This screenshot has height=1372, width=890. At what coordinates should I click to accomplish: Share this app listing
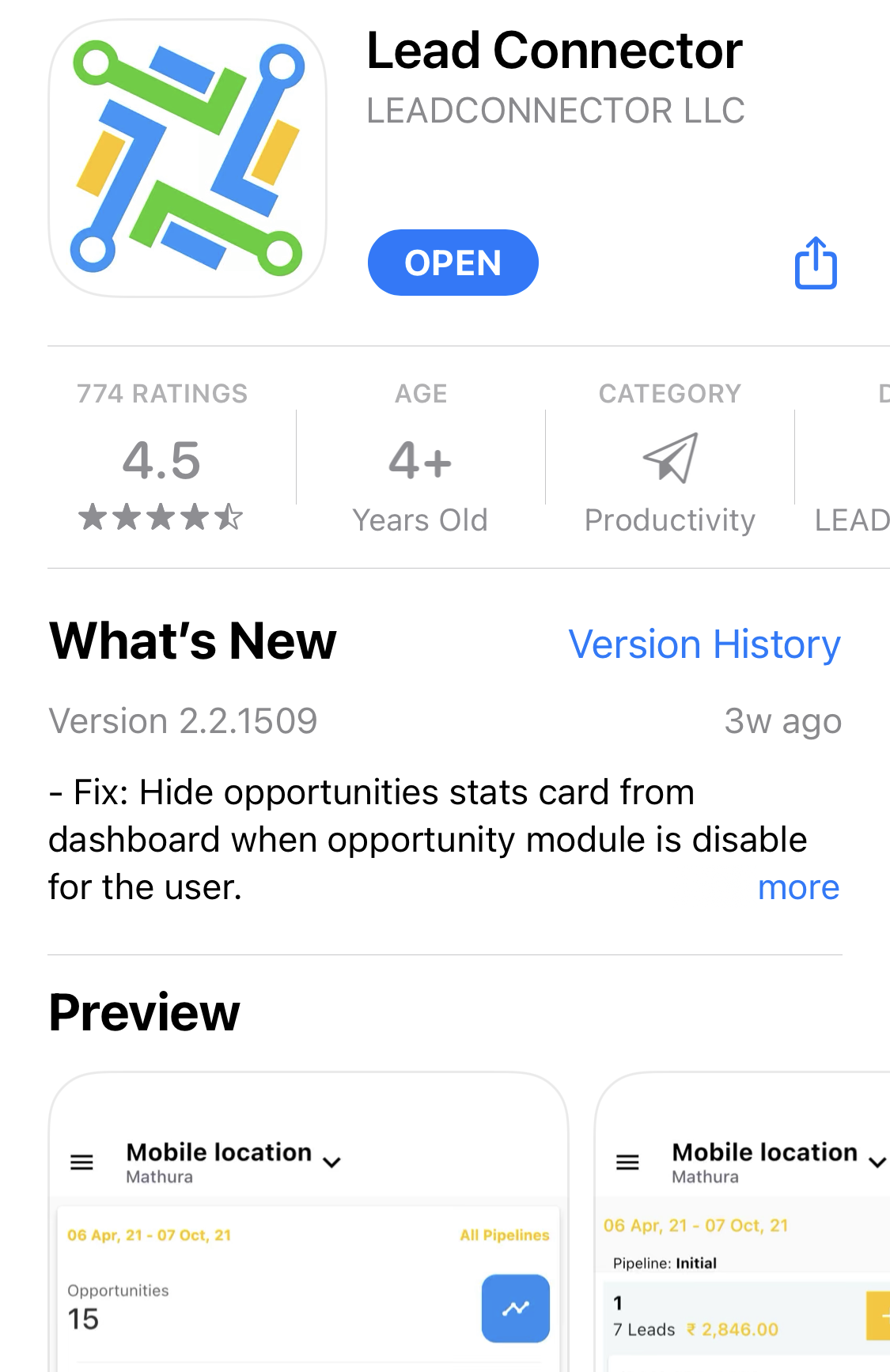pyautogui.click(x=816, y=263)
